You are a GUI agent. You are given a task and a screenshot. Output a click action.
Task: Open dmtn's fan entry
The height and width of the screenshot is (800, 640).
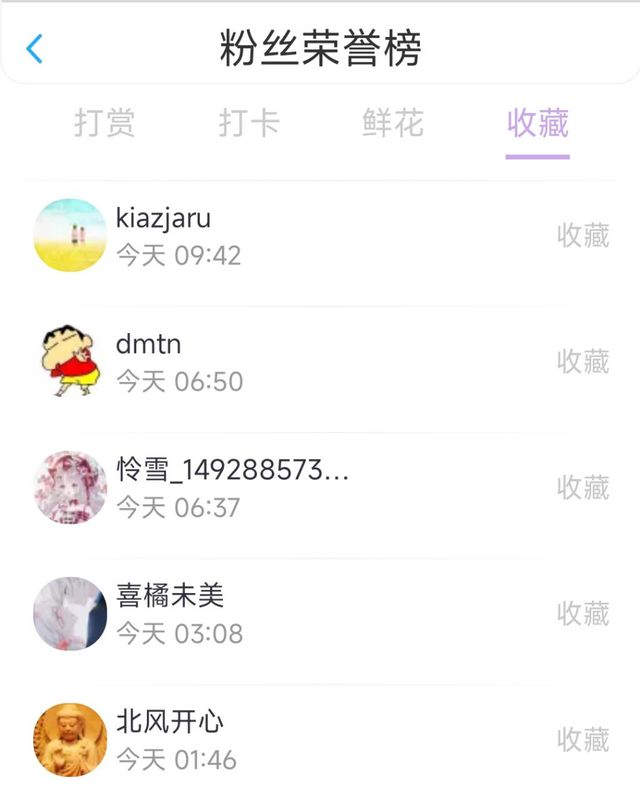(320, 362)
